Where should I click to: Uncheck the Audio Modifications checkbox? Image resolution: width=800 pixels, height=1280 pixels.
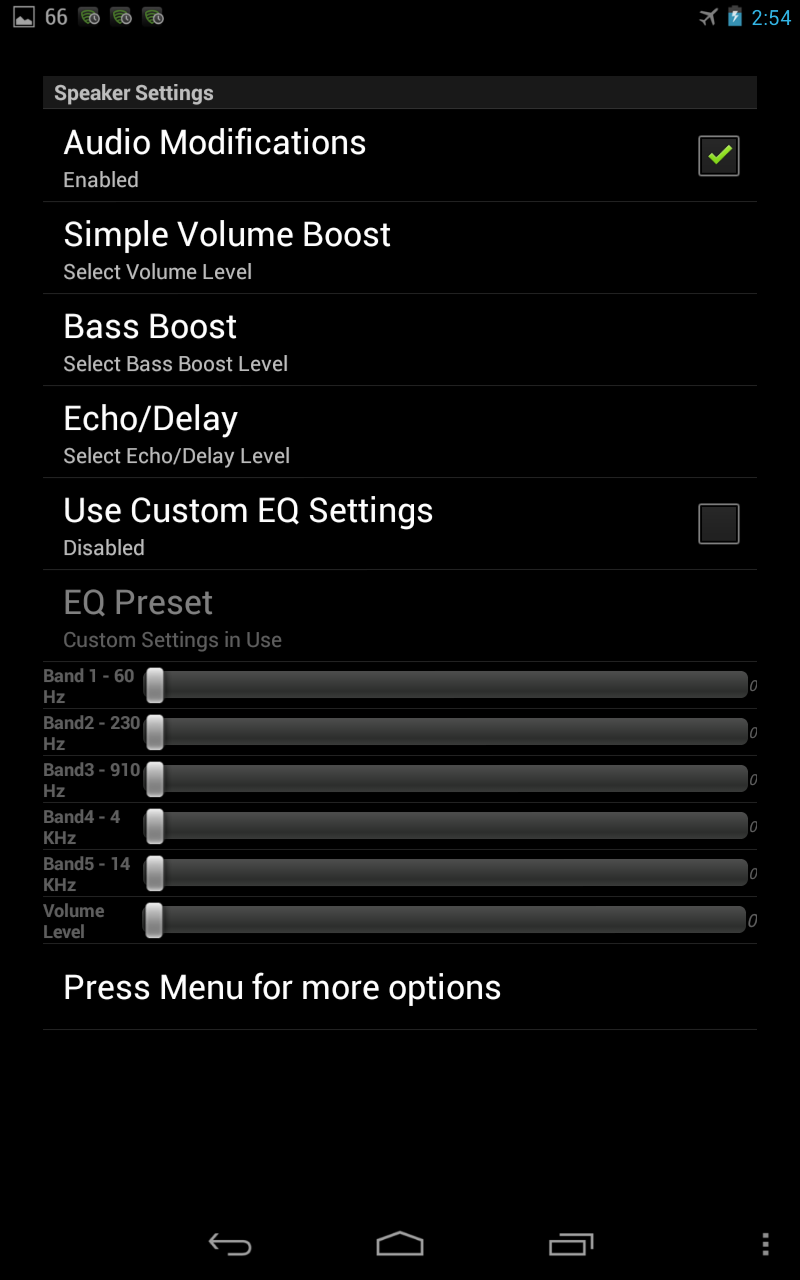click(x=718, y=156)
